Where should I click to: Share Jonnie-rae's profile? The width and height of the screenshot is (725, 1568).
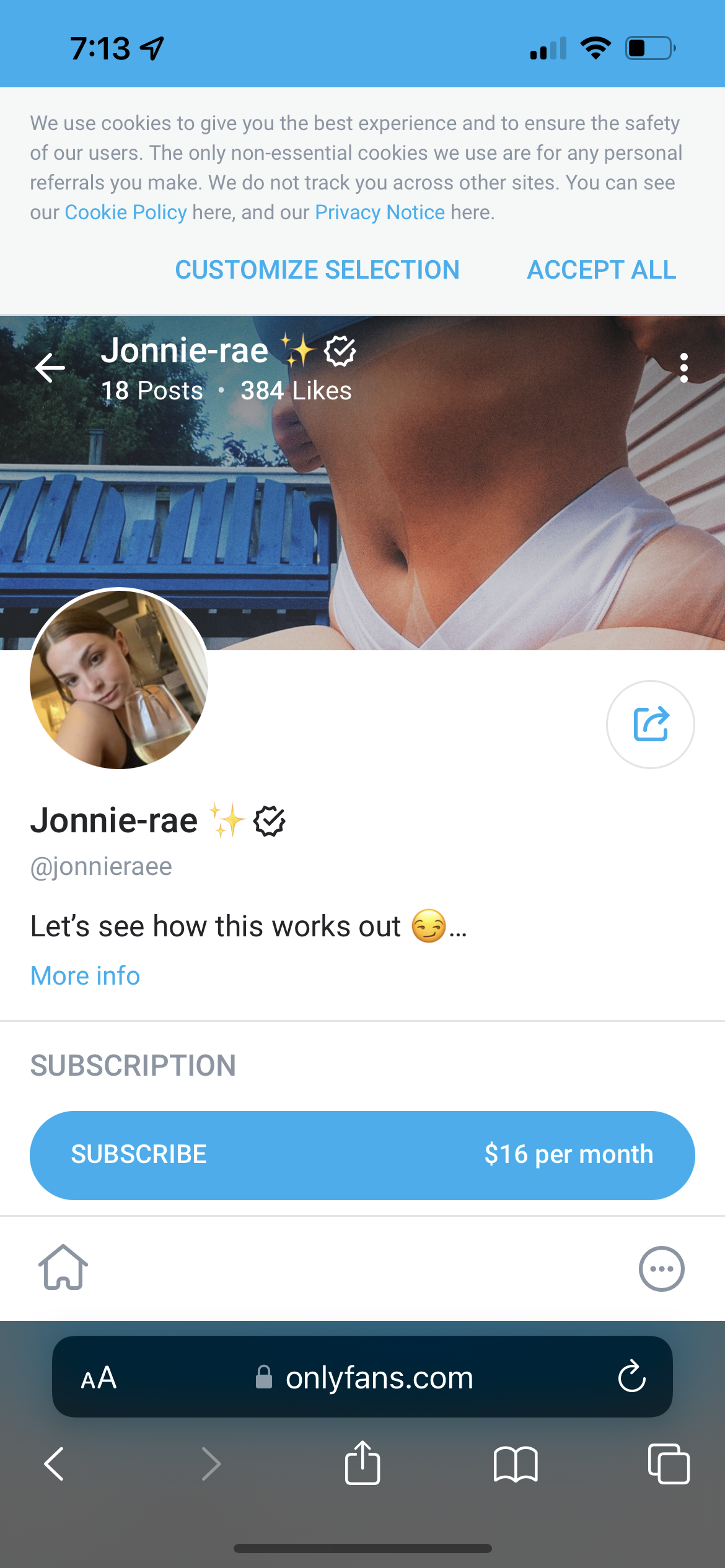650,724
